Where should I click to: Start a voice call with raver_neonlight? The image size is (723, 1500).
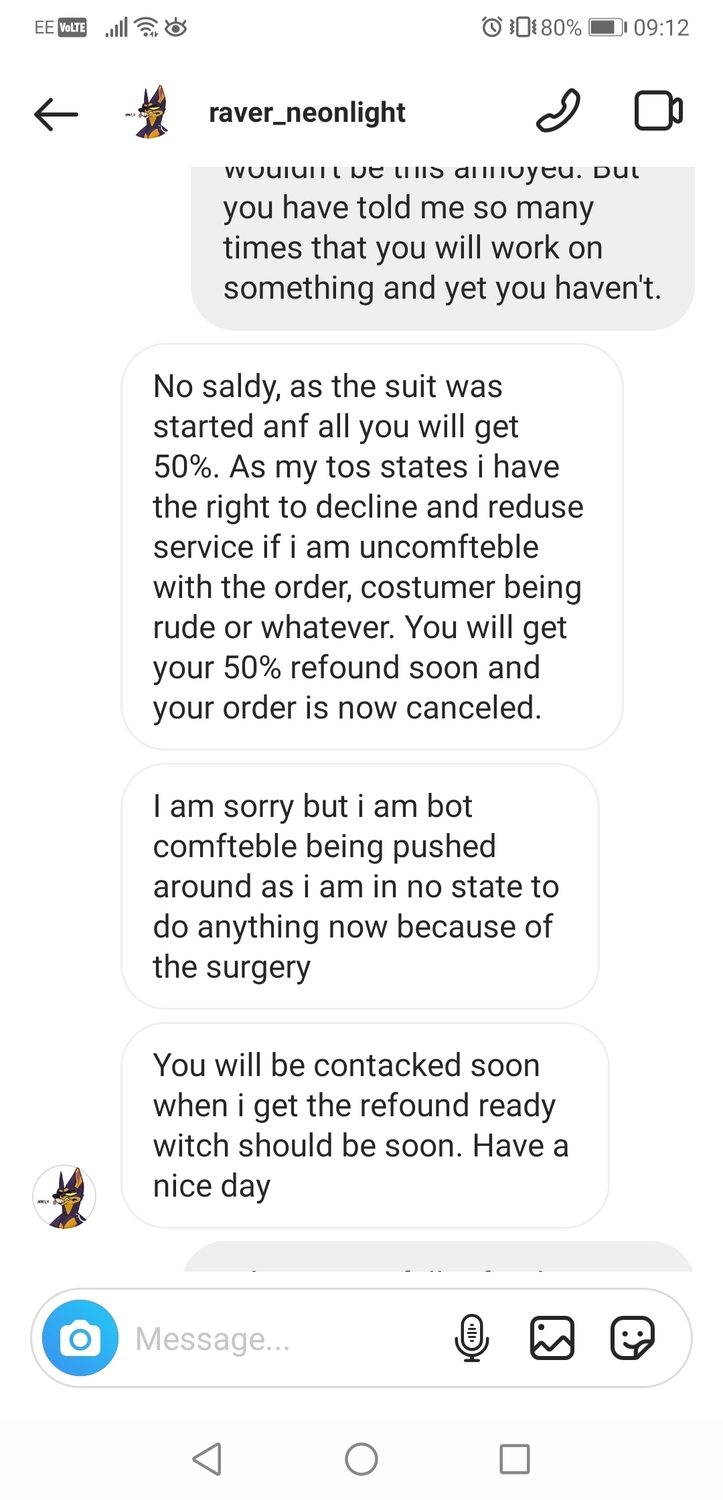tap(558, 111)
